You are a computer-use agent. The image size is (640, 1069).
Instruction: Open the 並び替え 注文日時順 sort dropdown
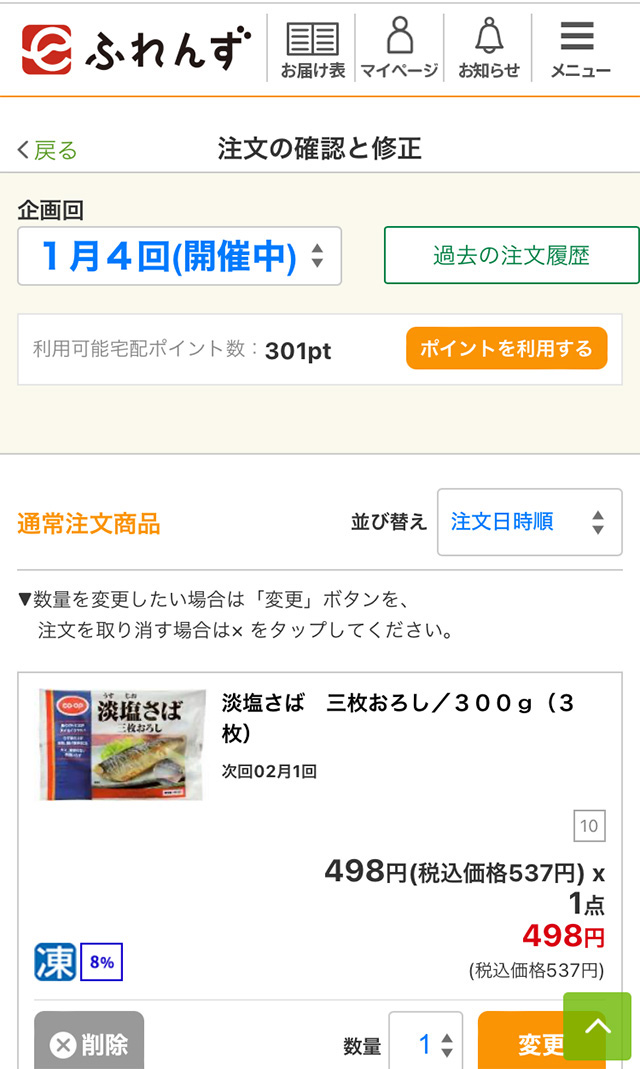(x=529, y=522)
